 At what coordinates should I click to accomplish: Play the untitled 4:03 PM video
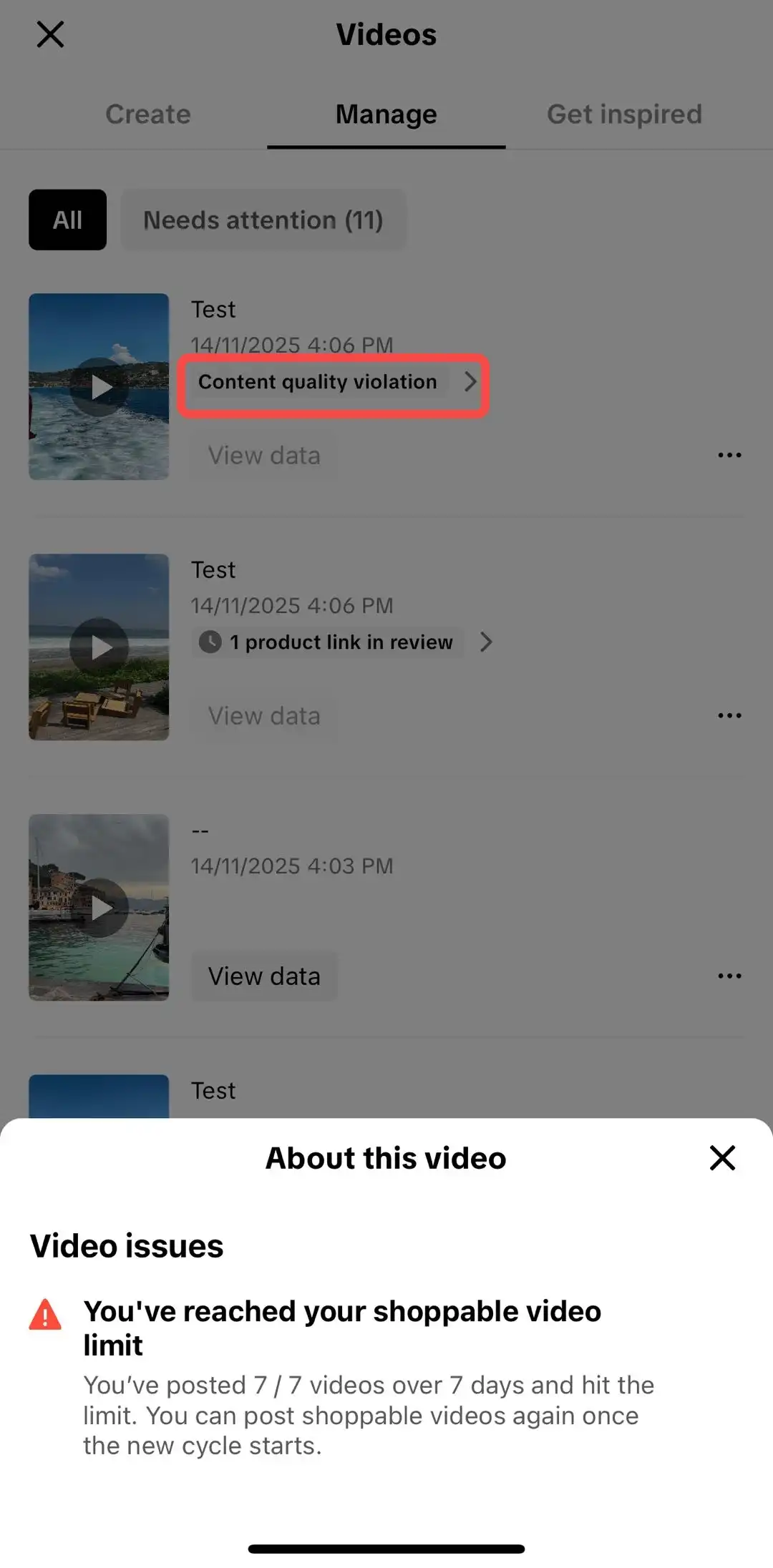pyautogui.click(x=99, y=908)
